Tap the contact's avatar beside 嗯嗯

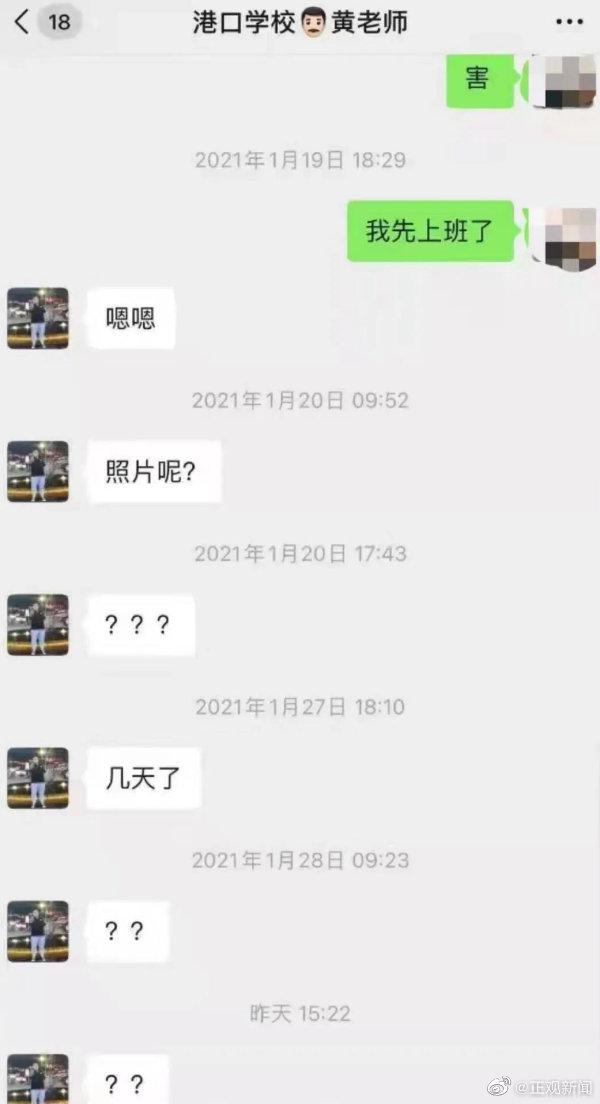click(38, 318)
